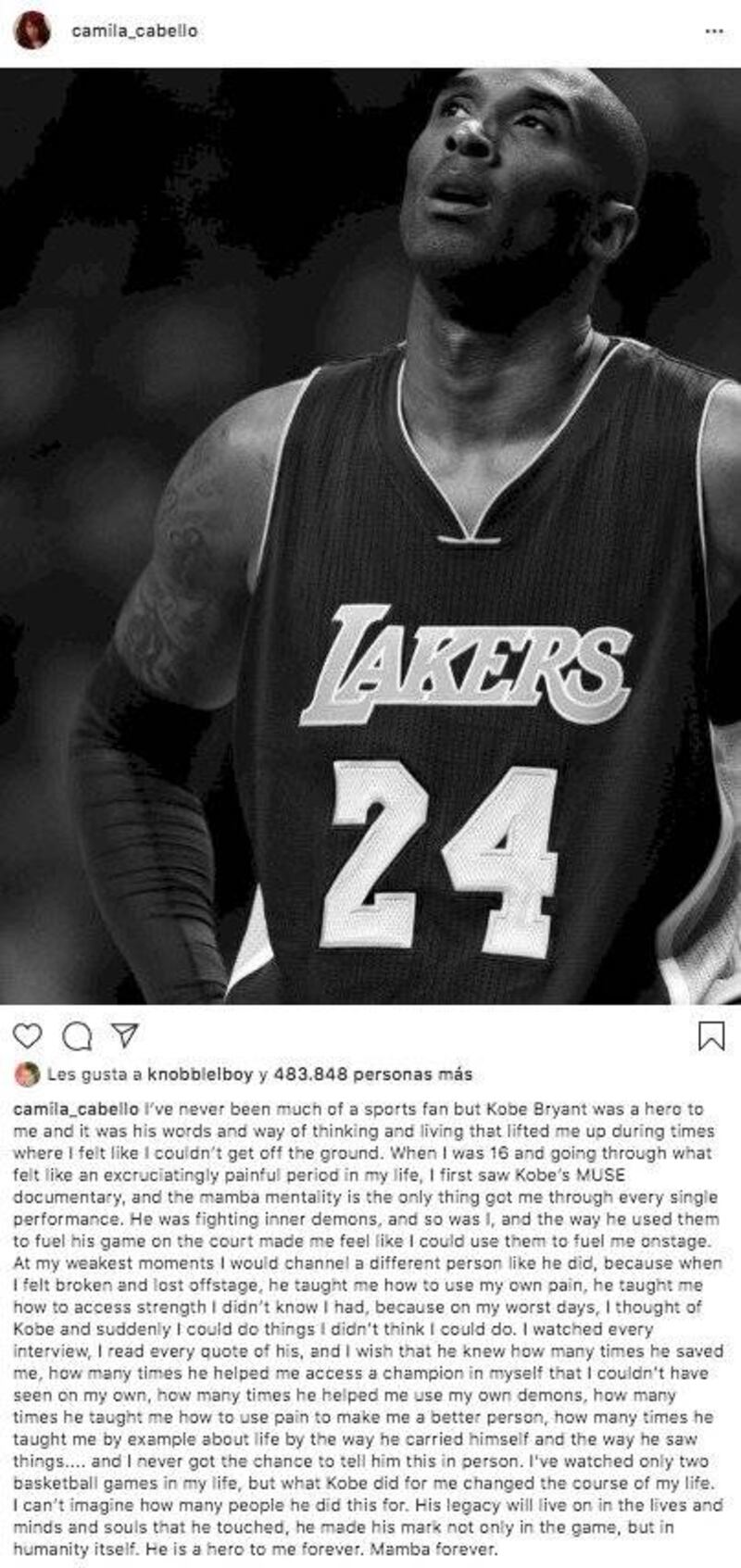Screen dimensions: 741x1568
Task: Open the three-dot post options menu
Action: (x=714, y=31)
